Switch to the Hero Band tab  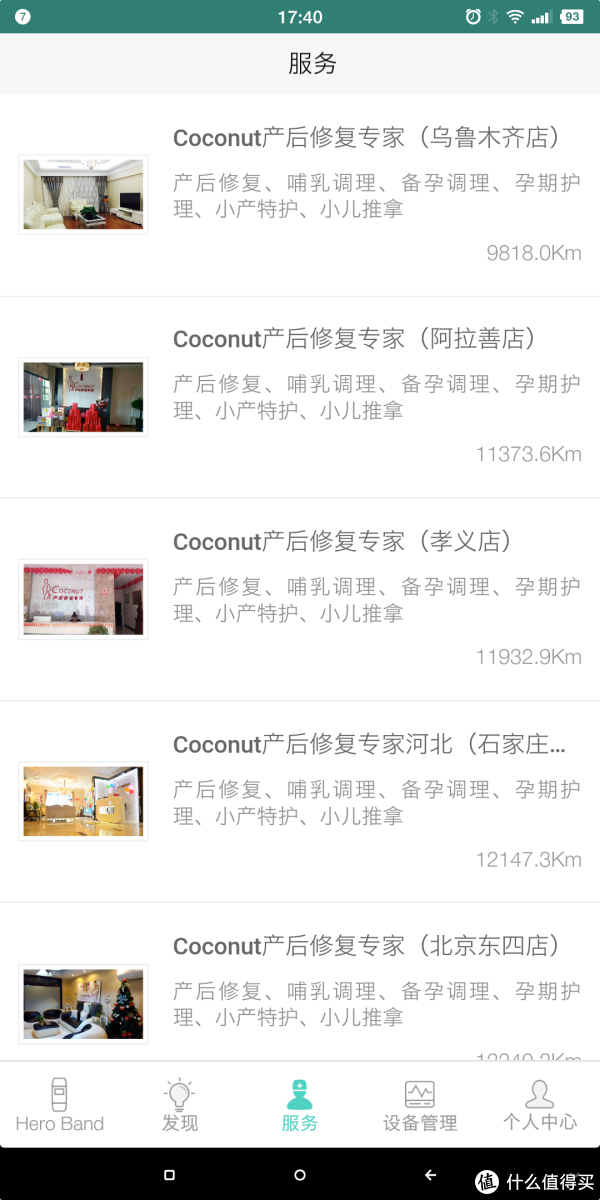pos(60,1105)
